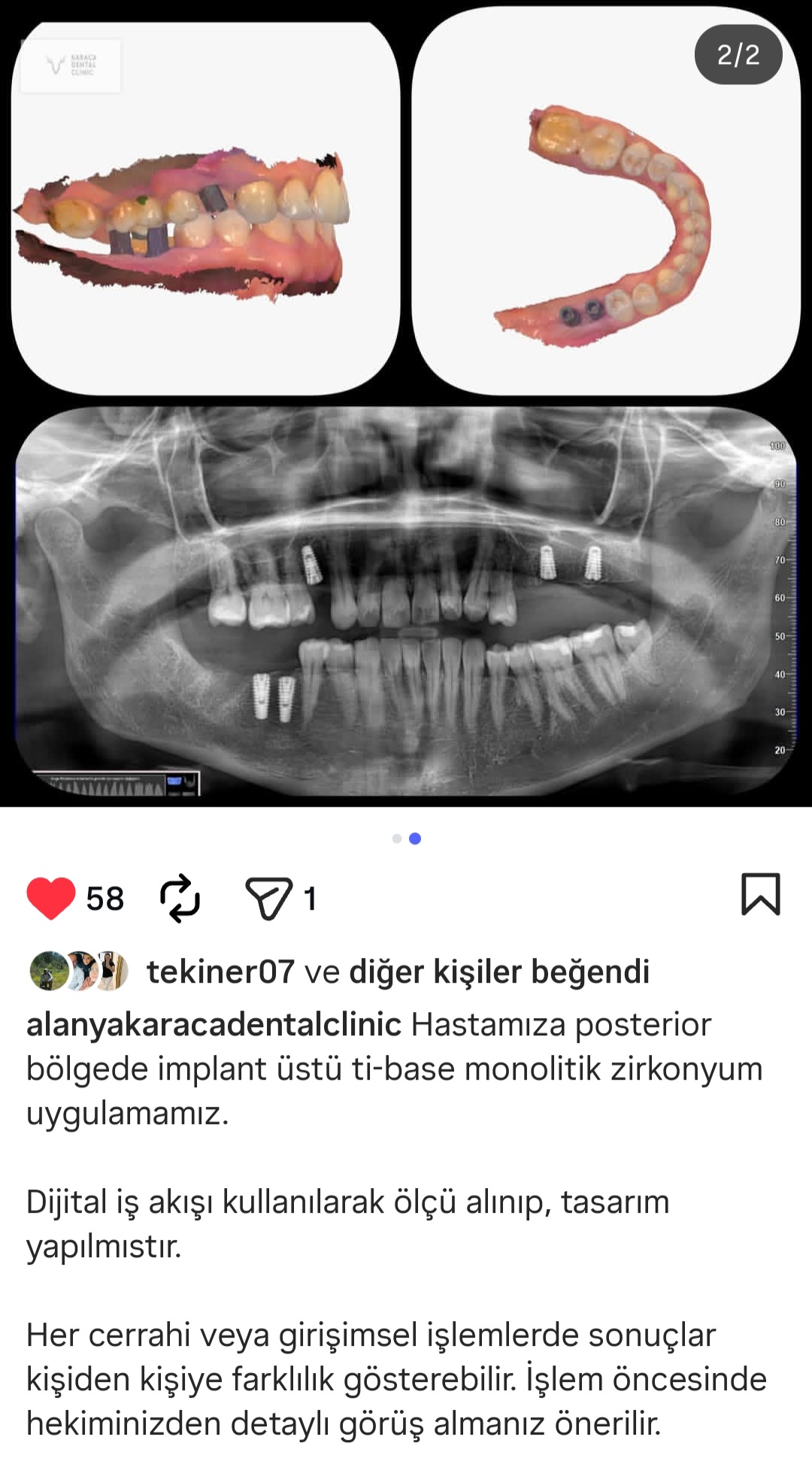
Task: Open the alanyakaracadentalclinic profile
Action: coord(214,1025)
